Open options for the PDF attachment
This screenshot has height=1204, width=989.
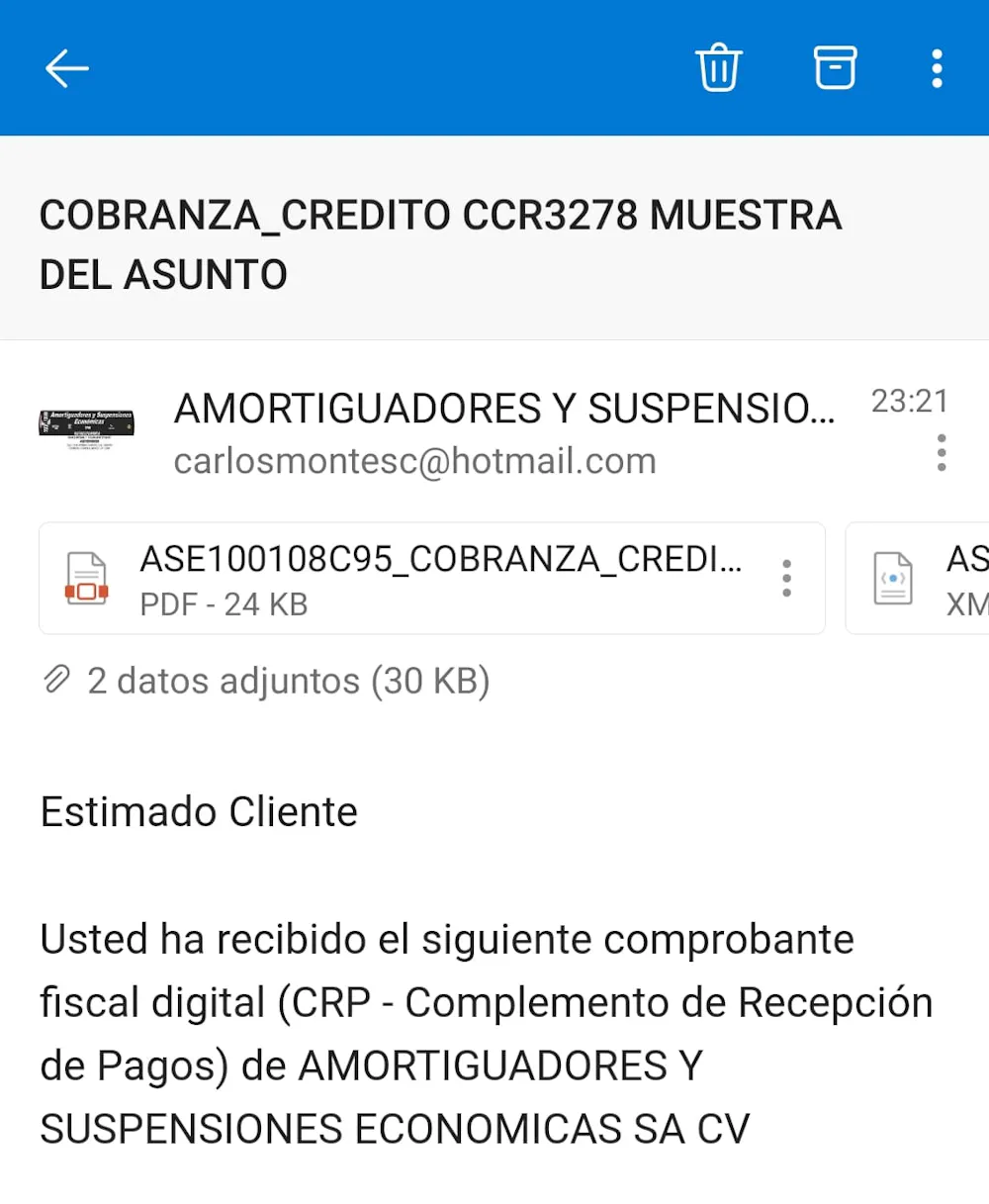tap(786, 578)
